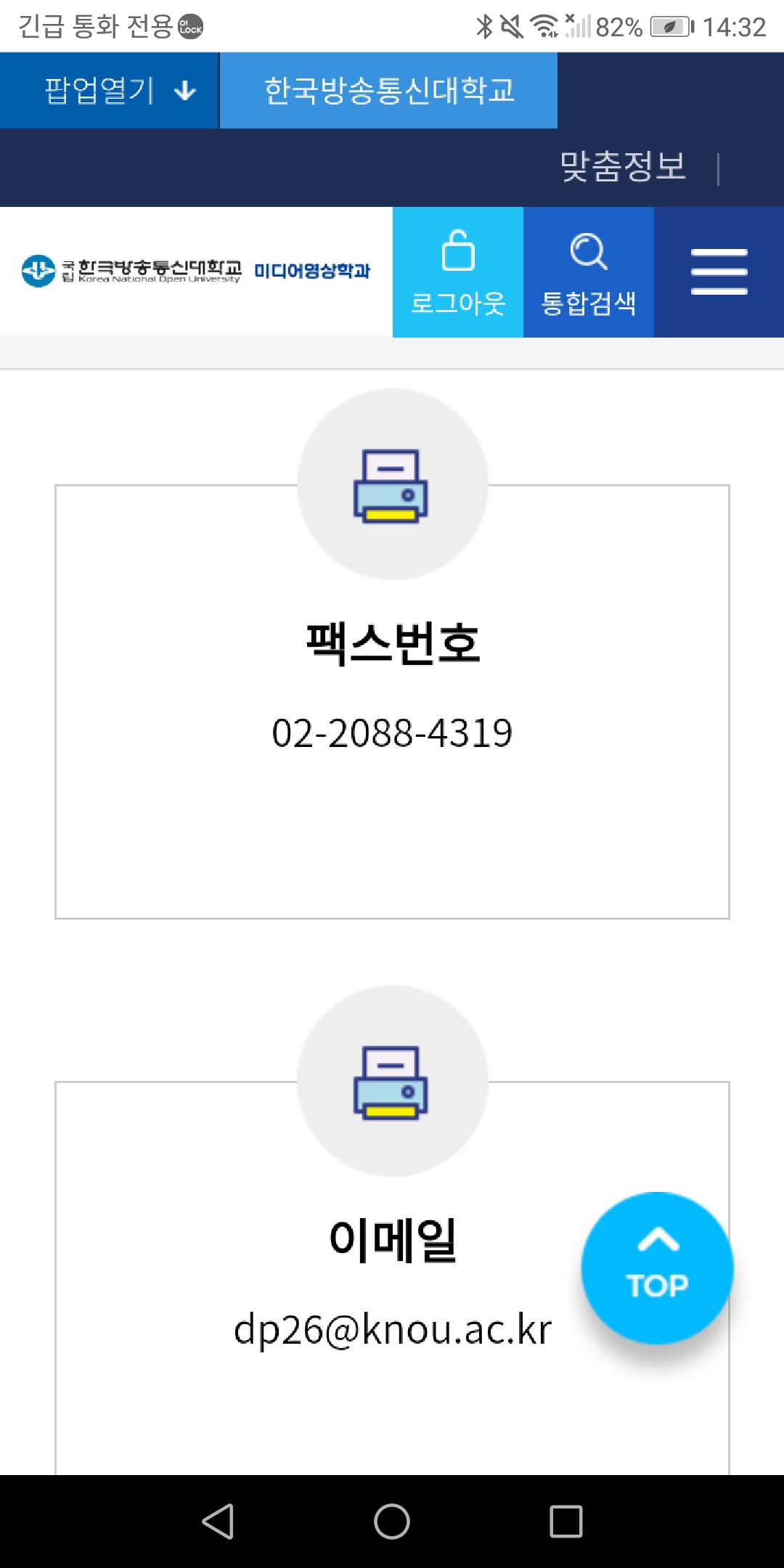Open recent apps from the navigation bar
The image size is (784, 1568).
(x=565, y=1521)
